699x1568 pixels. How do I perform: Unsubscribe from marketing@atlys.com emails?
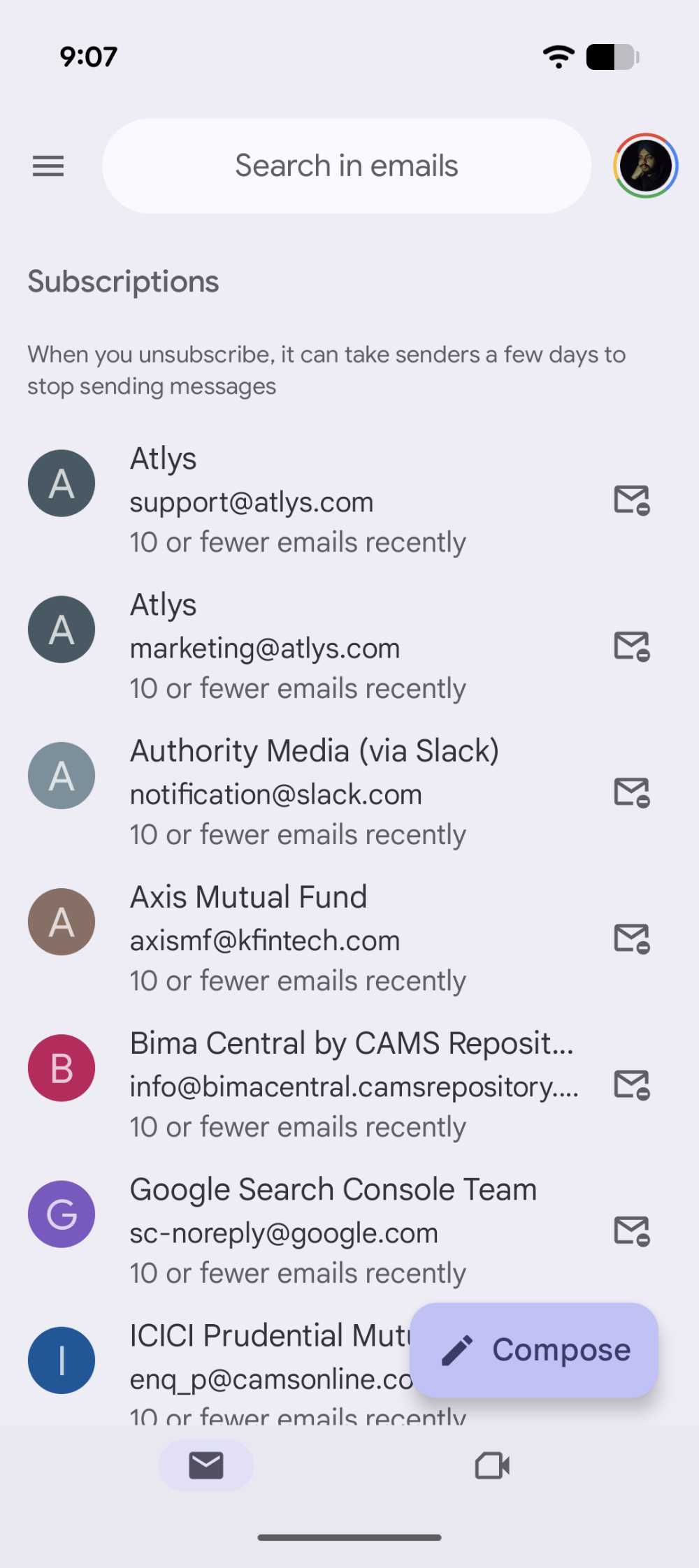632,646
